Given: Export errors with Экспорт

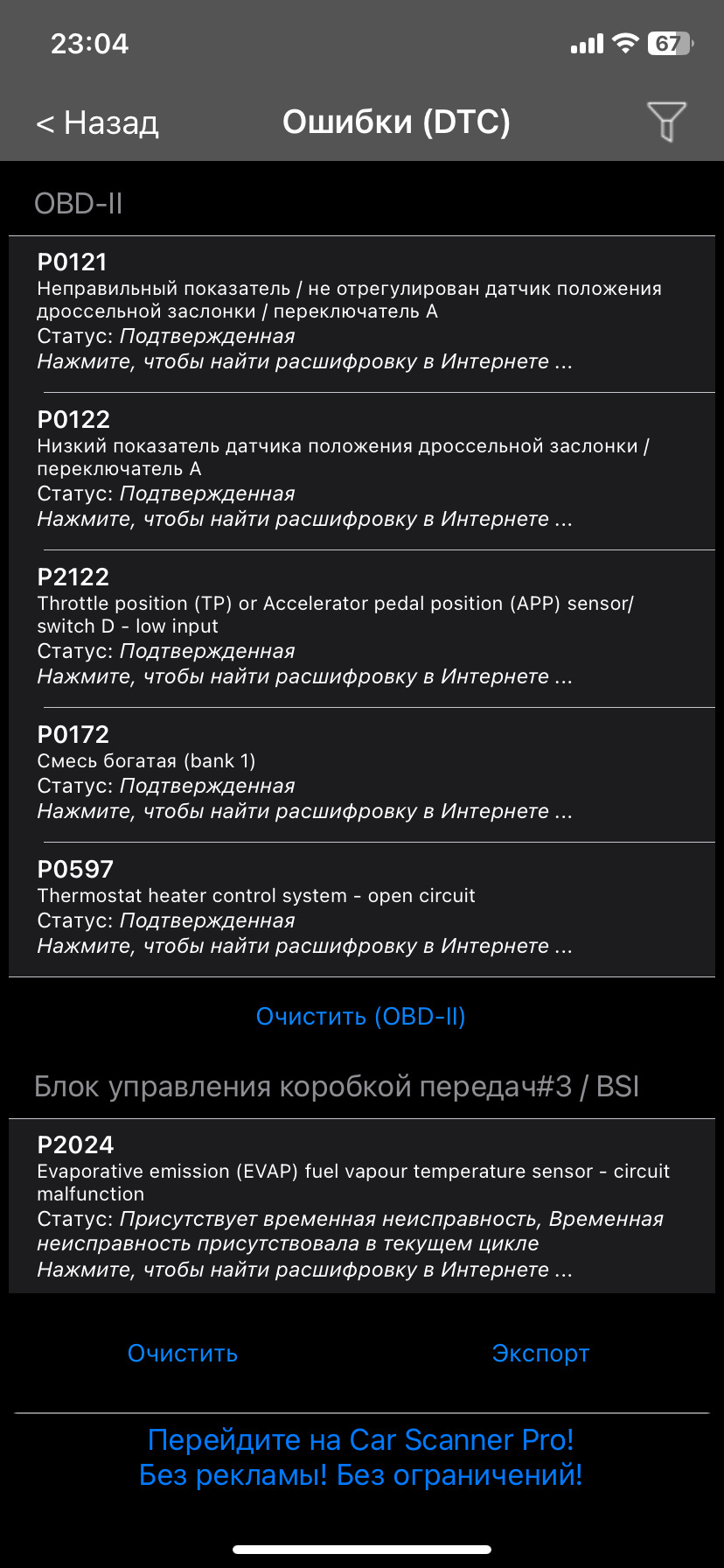Looking at the screenshot, I should [540, 1354].
